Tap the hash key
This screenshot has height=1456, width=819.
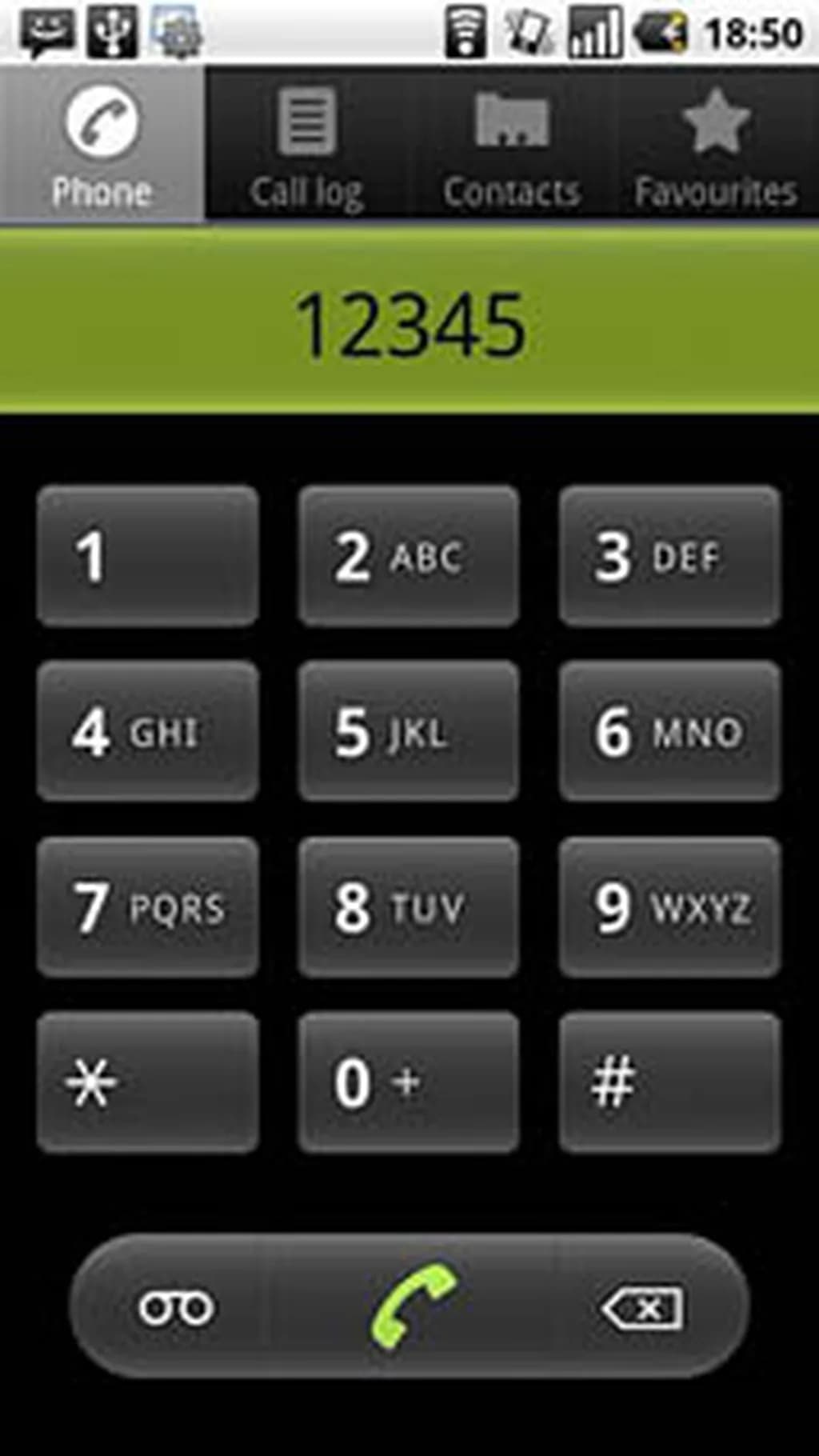(x=669, y=1082)
